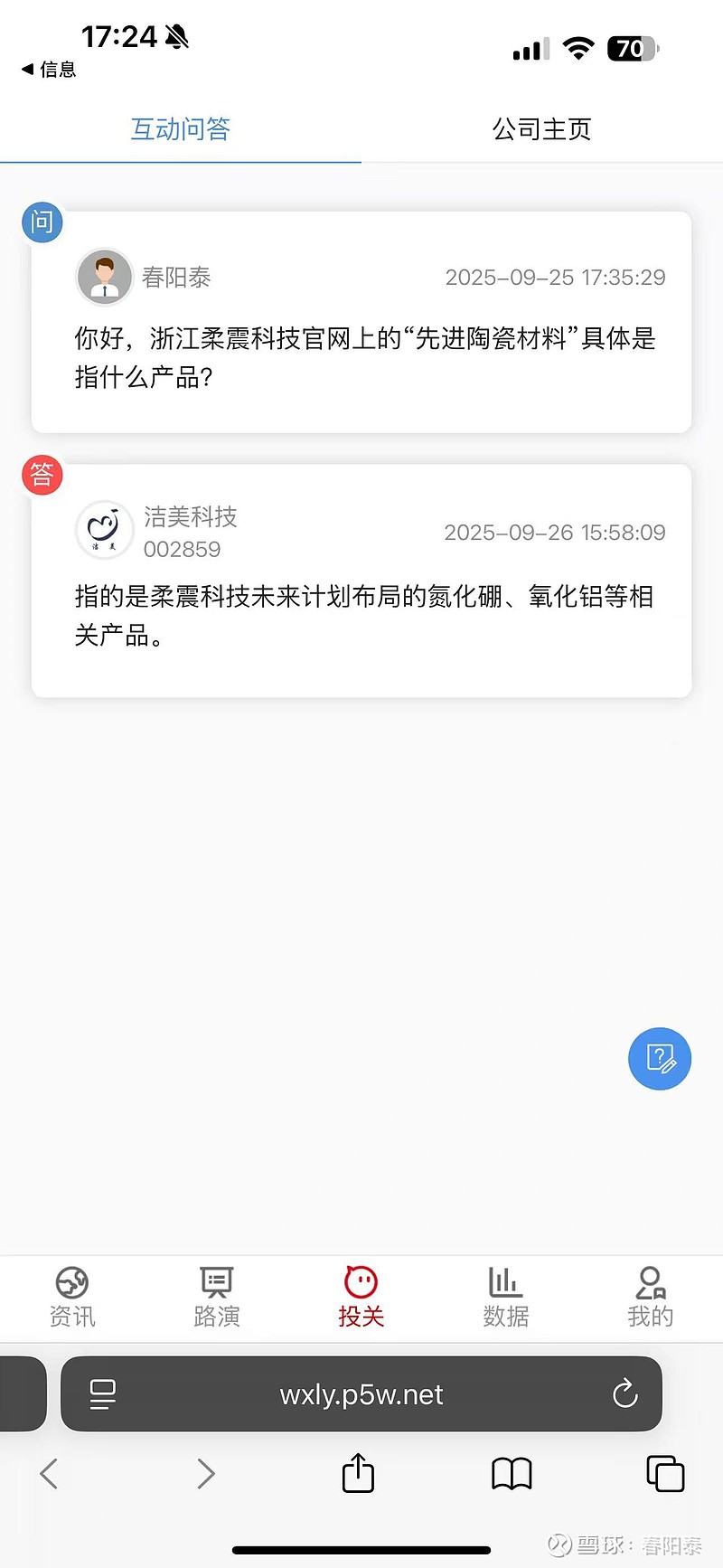Select the 互动问答 tab
Image resolution: width=723 pixels, height=1568 pixels.
(x=181, y=129)
